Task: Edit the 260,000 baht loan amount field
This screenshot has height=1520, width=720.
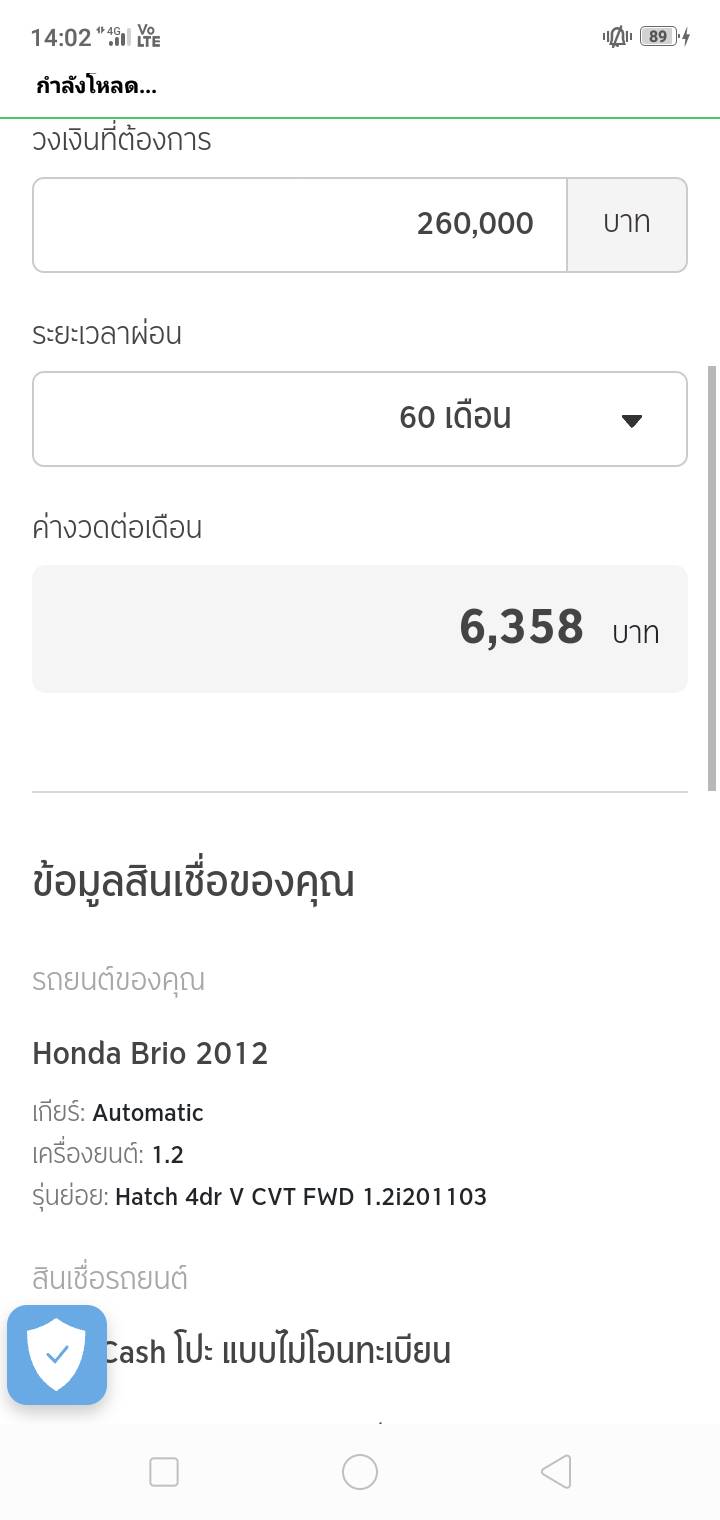Action: (x=300, y=224)
